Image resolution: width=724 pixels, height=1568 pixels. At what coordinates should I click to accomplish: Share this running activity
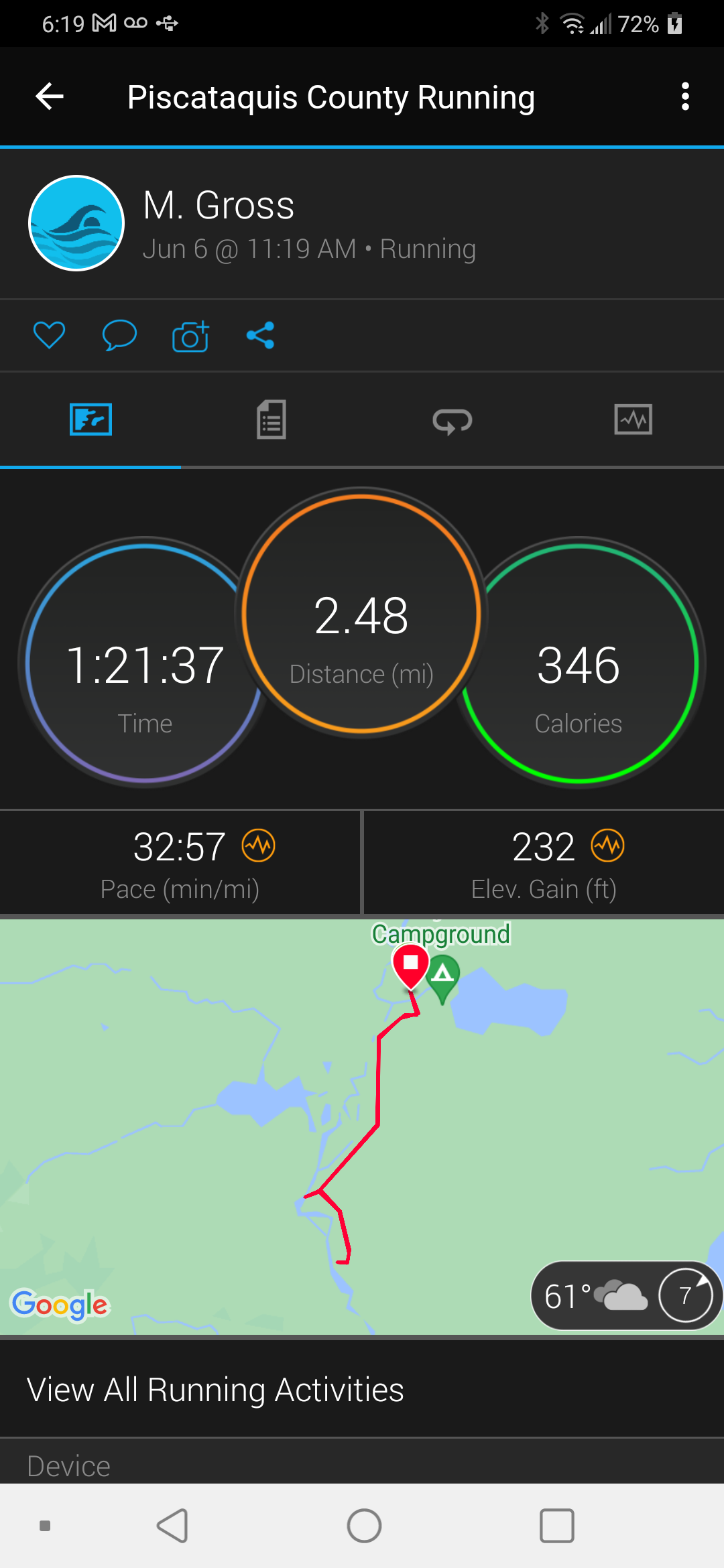[260, 335]
